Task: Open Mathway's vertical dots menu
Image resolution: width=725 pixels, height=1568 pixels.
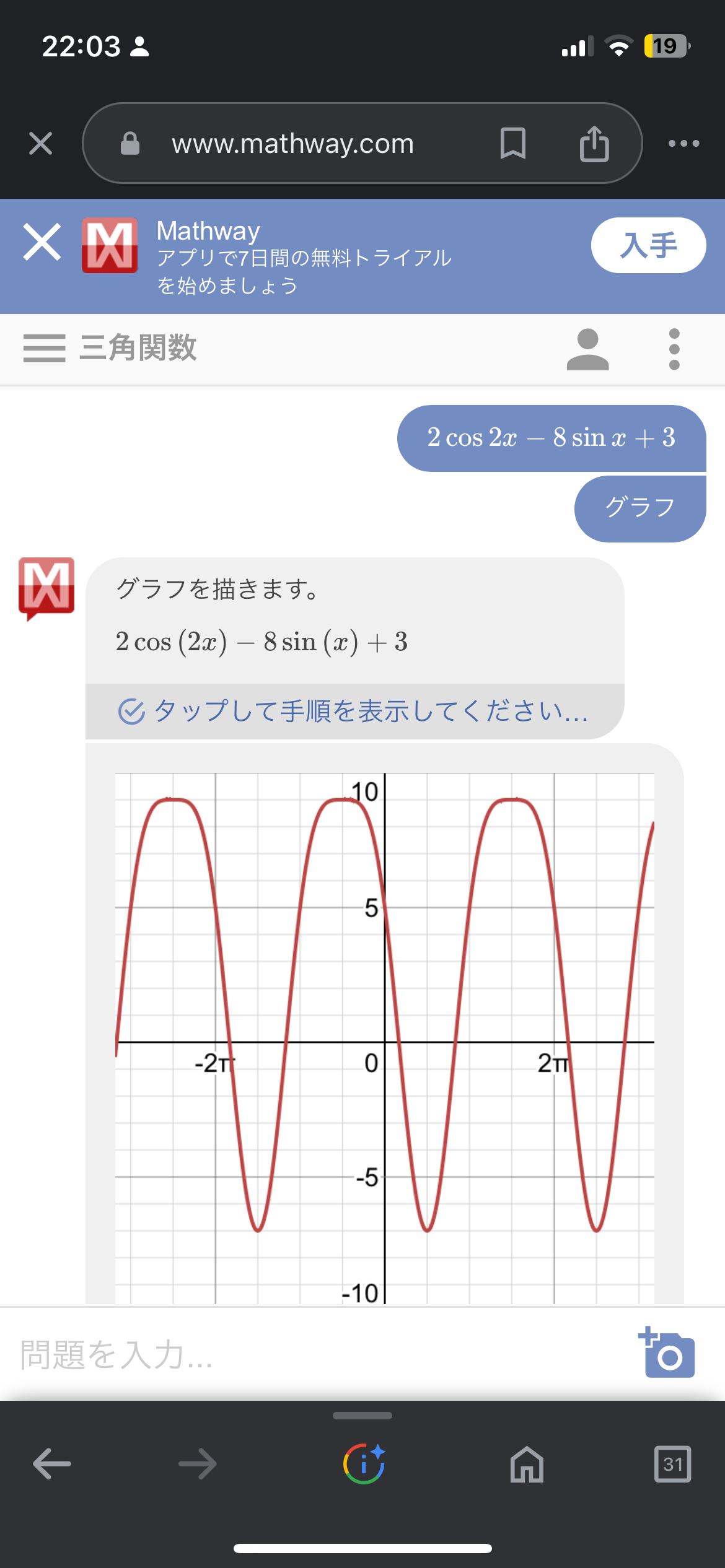Action: (x=674, y=349)
